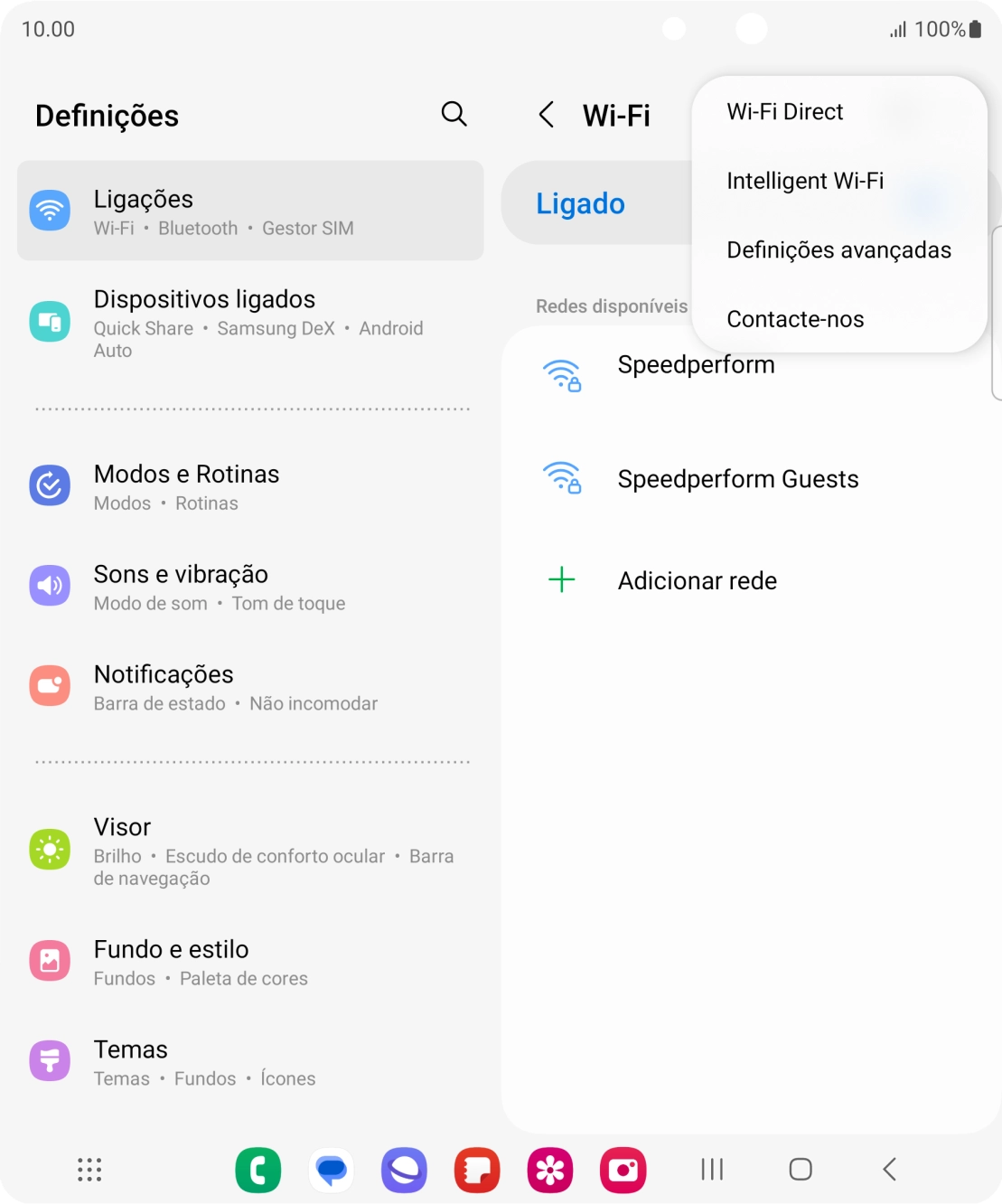This screenshot has height=1204, width=1002.
Task: Tap Contacte-nos at the menu bottom
Action: click(795, 318)
